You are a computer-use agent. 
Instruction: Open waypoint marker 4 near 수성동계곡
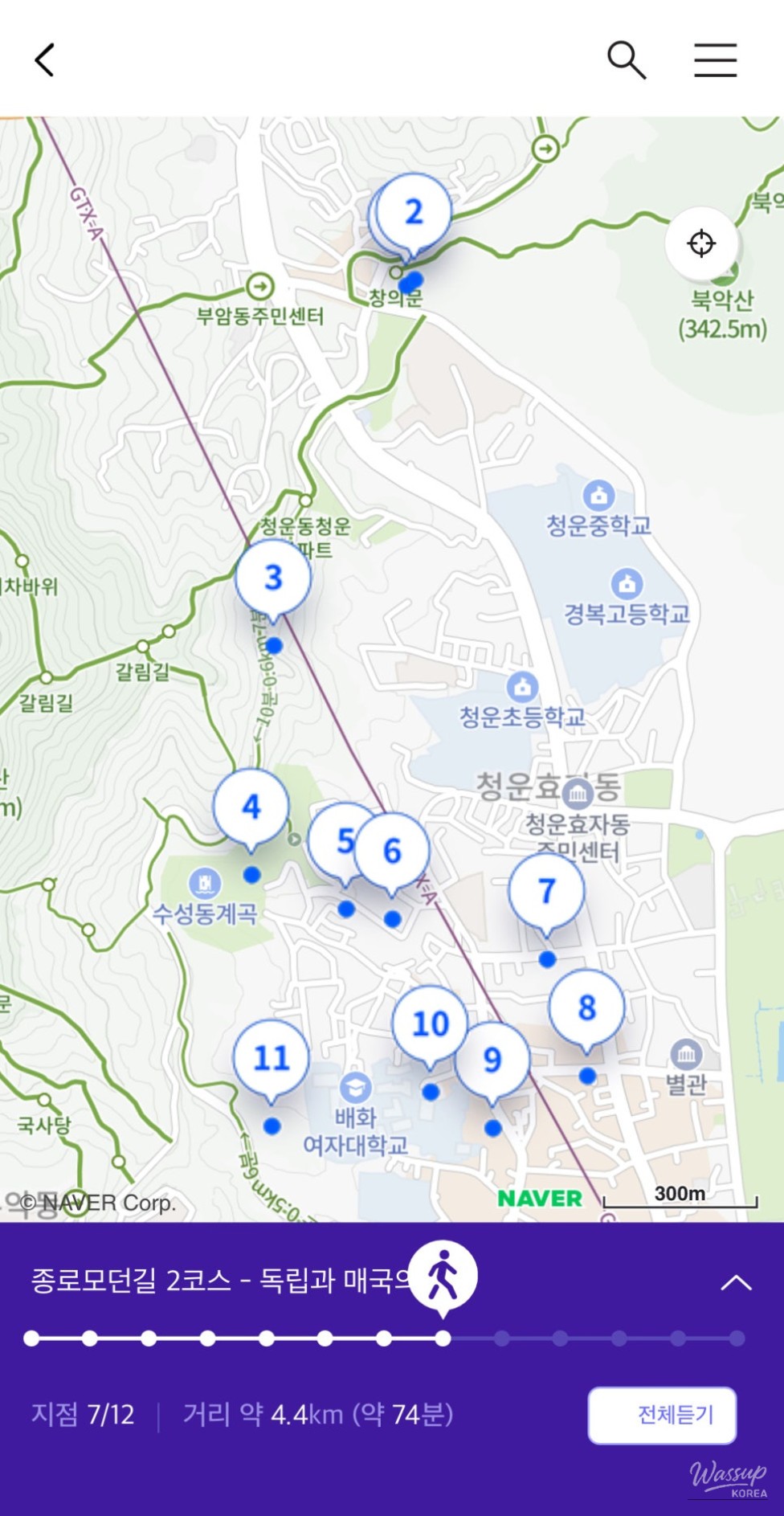coord(251,807)
